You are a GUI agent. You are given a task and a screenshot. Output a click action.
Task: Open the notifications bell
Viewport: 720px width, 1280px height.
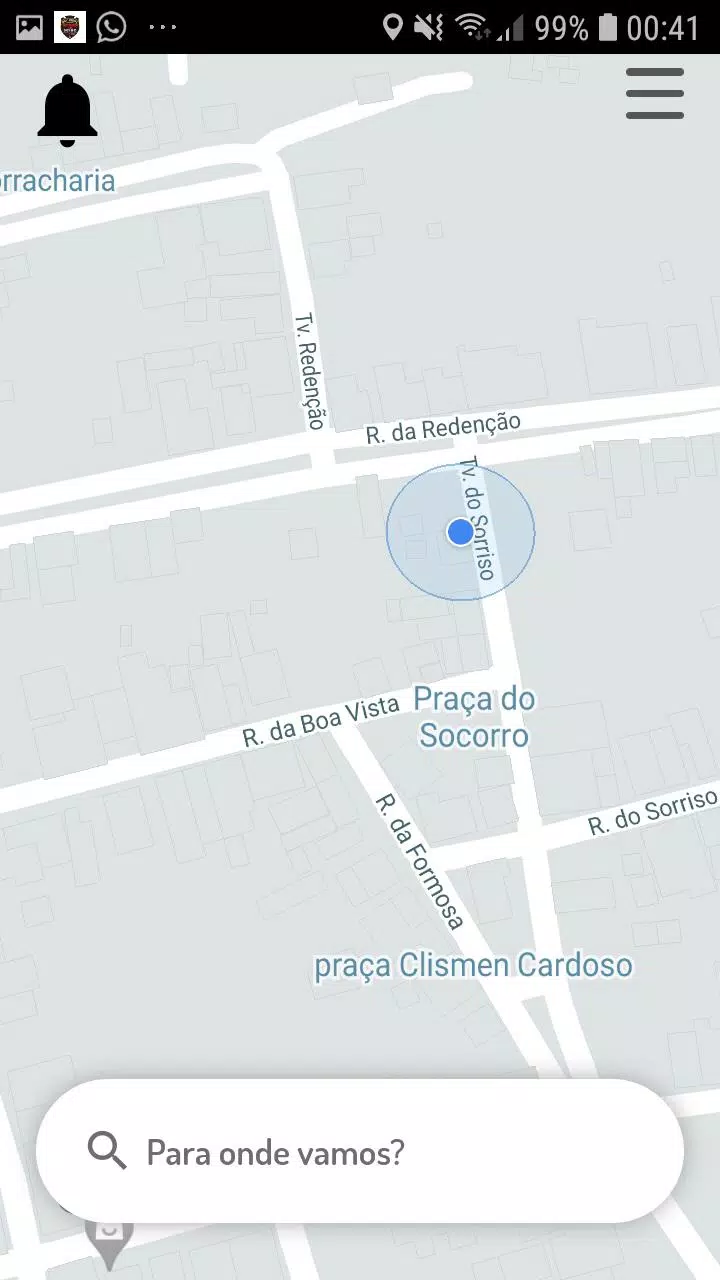[x=67, y=111]
